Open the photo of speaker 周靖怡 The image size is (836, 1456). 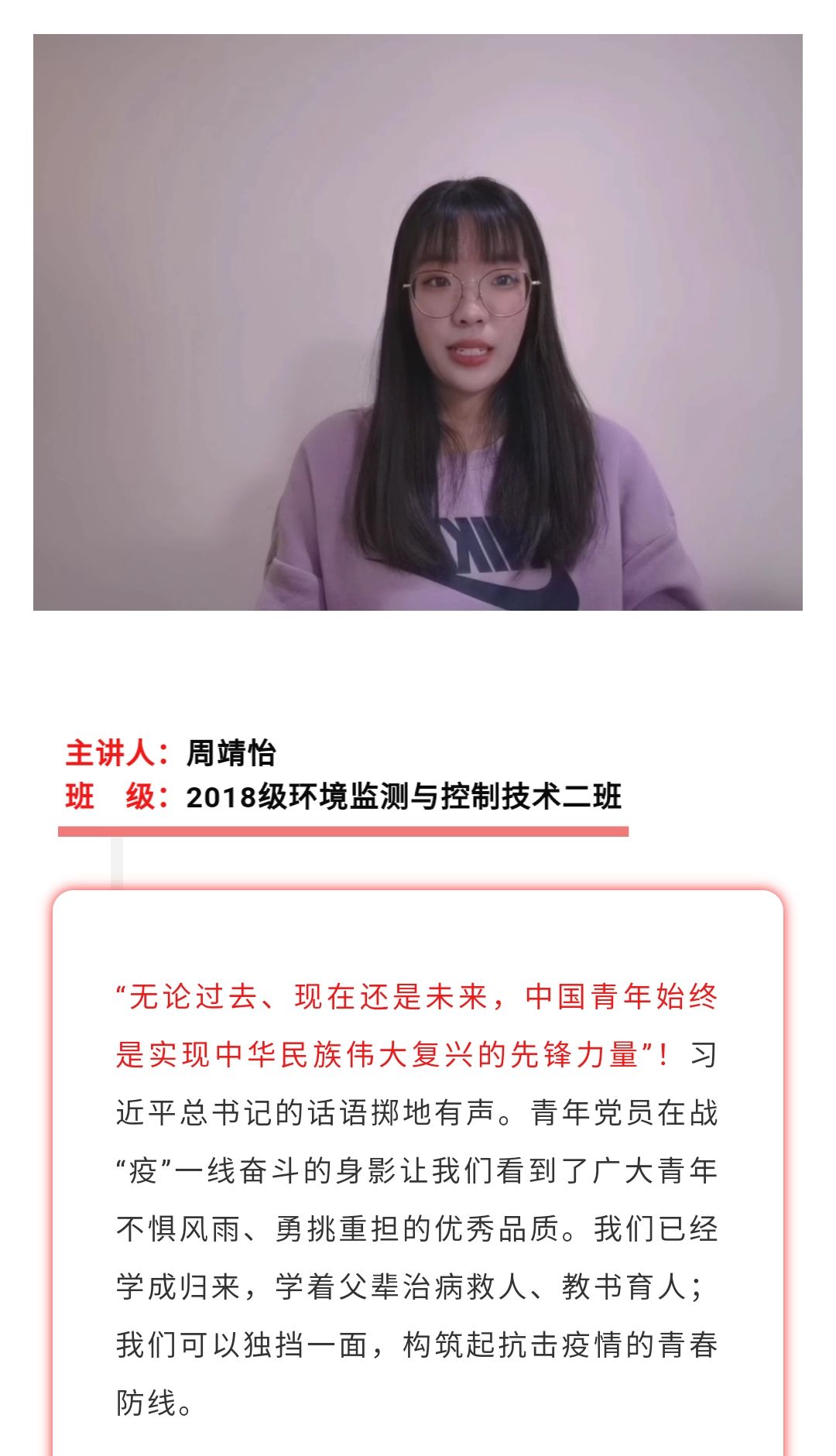coord(418,322)
